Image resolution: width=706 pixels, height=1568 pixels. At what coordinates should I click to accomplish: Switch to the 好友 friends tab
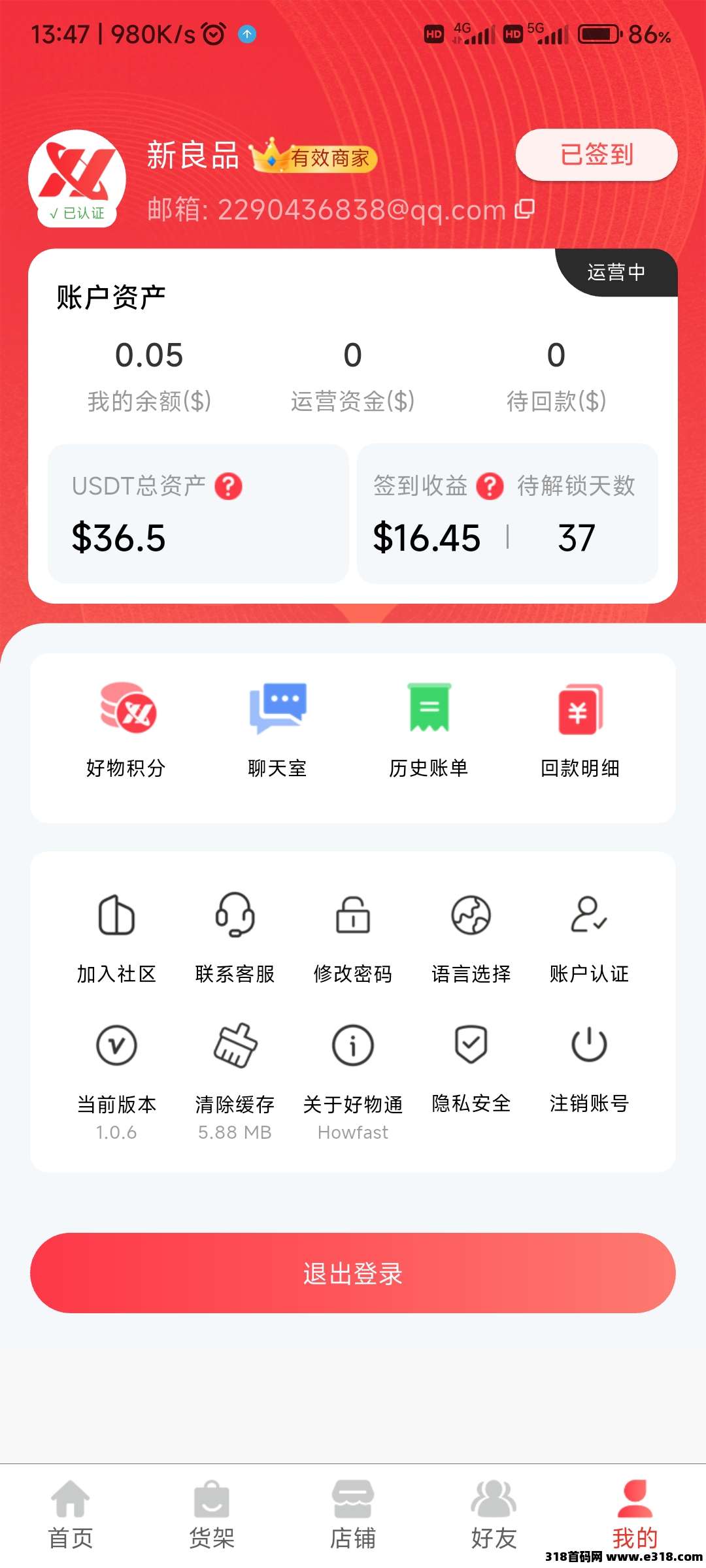494,1514
